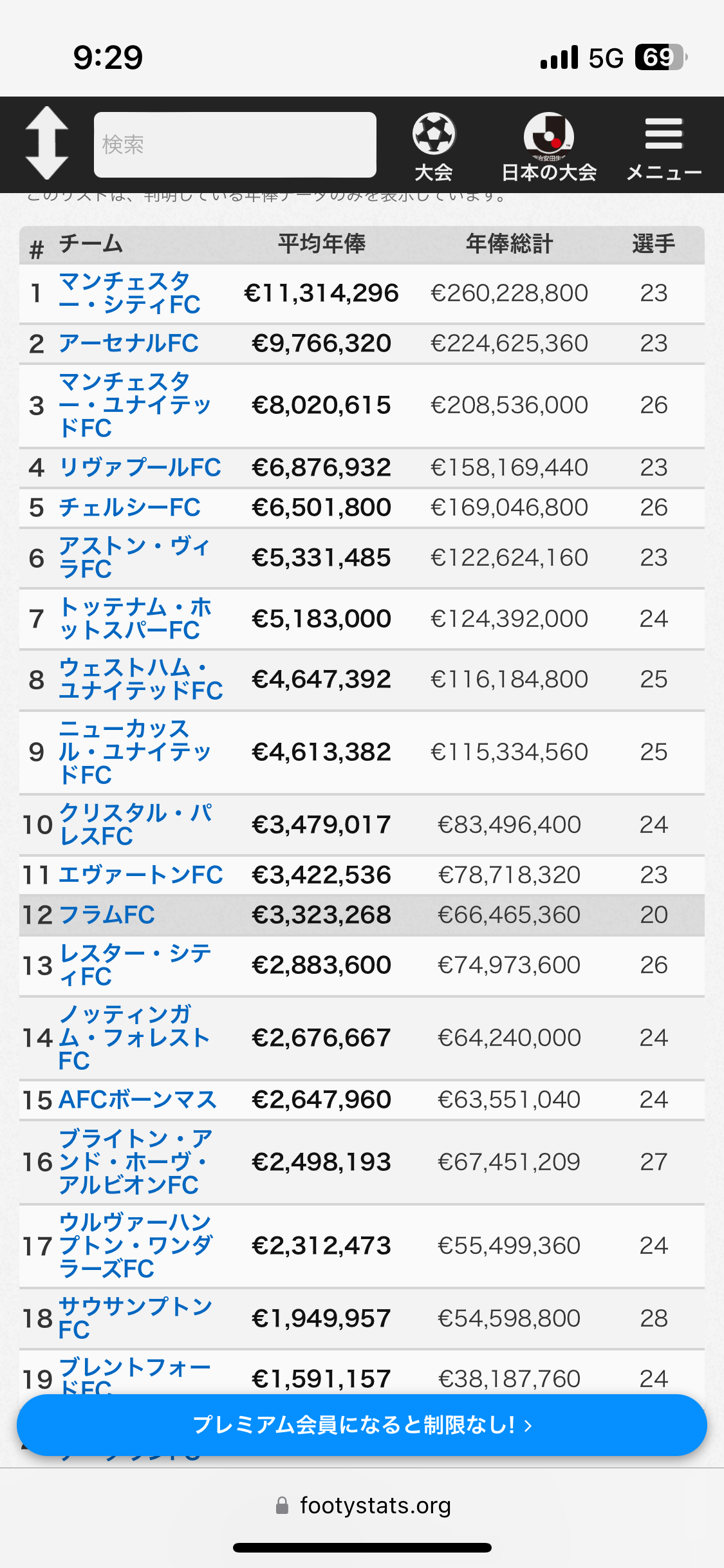Open マンチェスター・シティFC team page
This screenshot has width=724, height=1568.
(129, 293)
